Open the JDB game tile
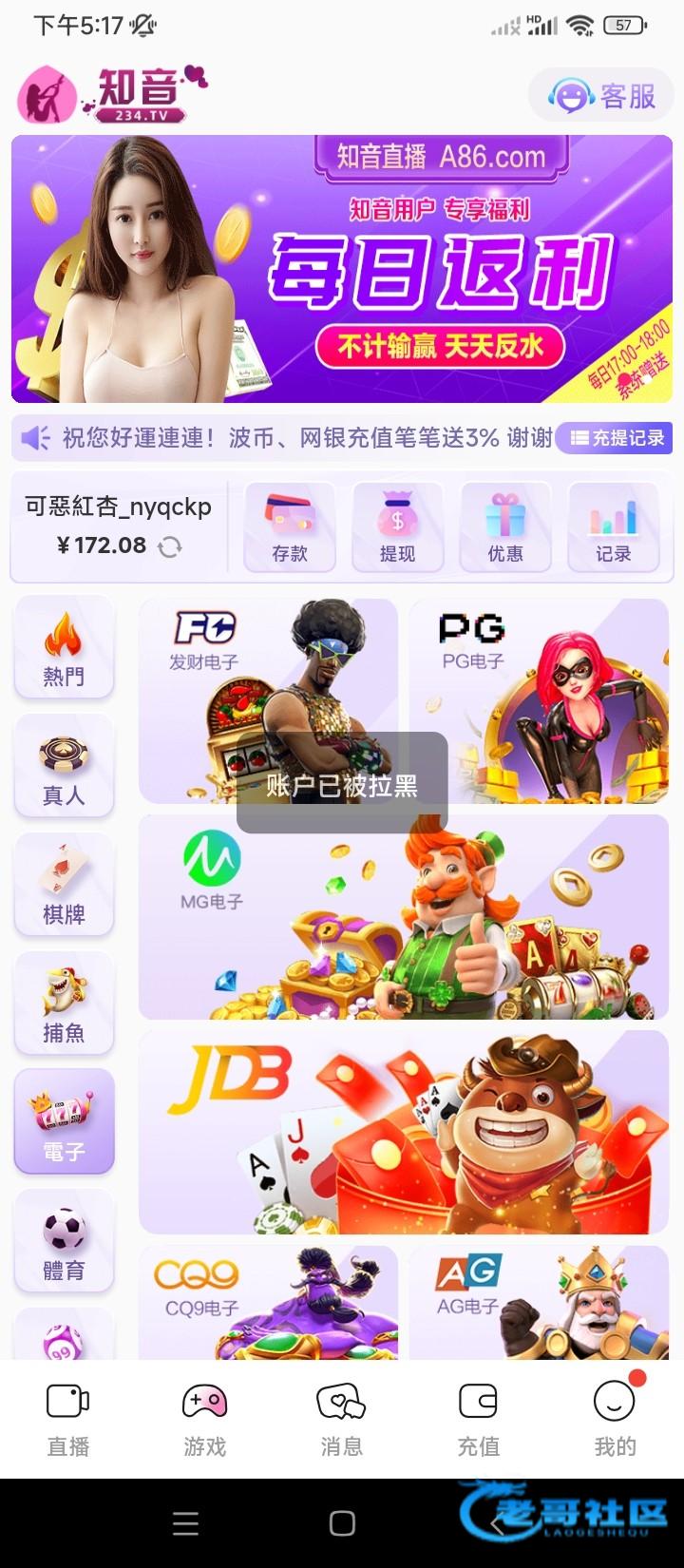This screenshot has height=1568, width=684. coord(404,1133)
